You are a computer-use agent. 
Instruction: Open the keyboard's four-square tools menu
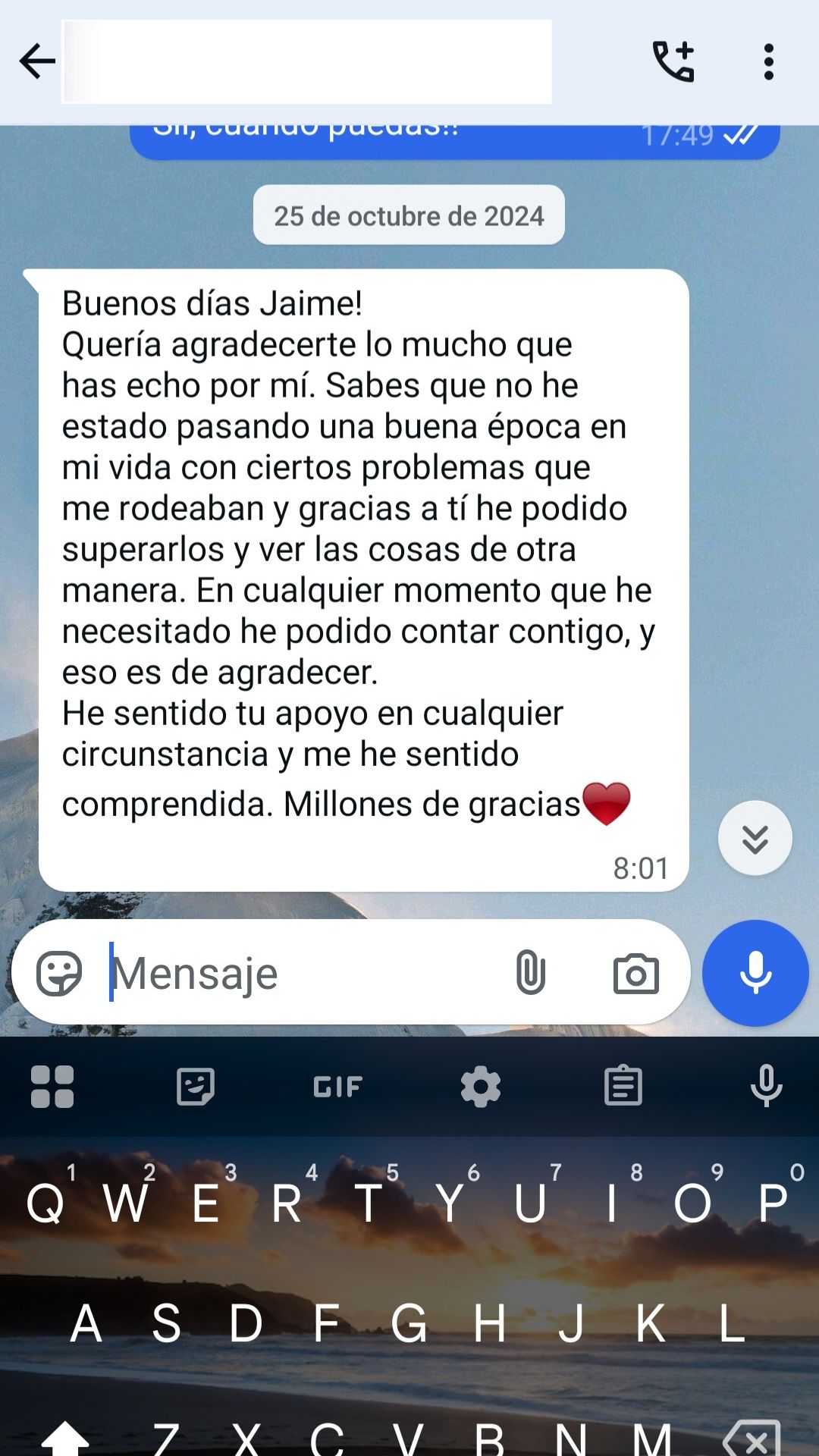pyautogui.click(x=52, y=1087)
